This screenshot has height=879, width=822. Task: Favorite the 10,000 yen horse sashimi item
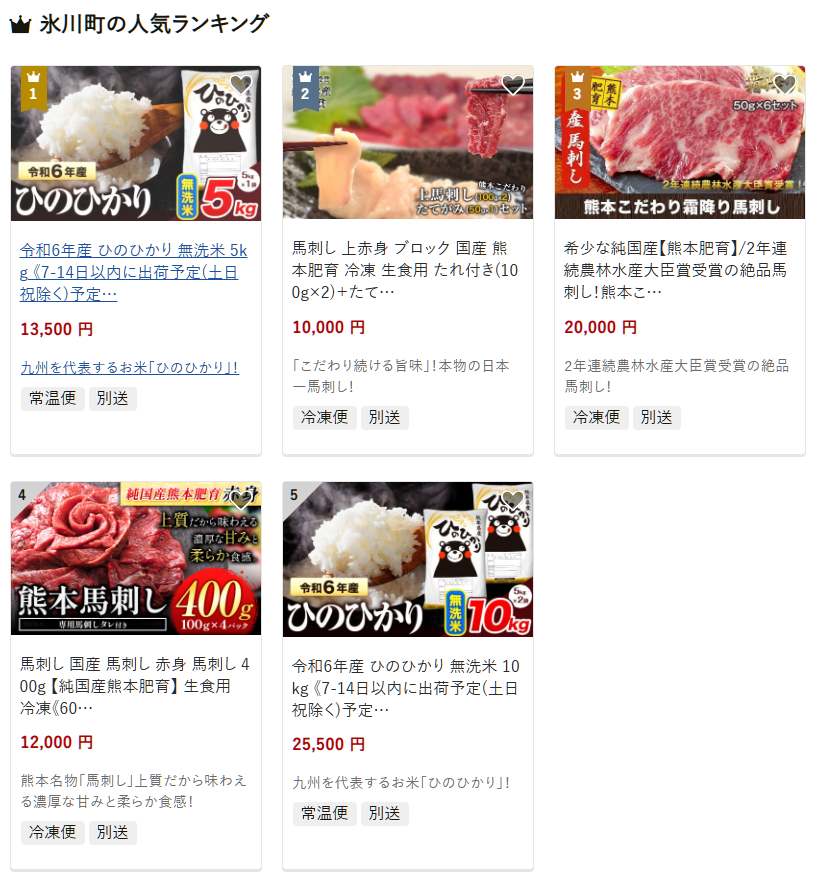point(513,85)
